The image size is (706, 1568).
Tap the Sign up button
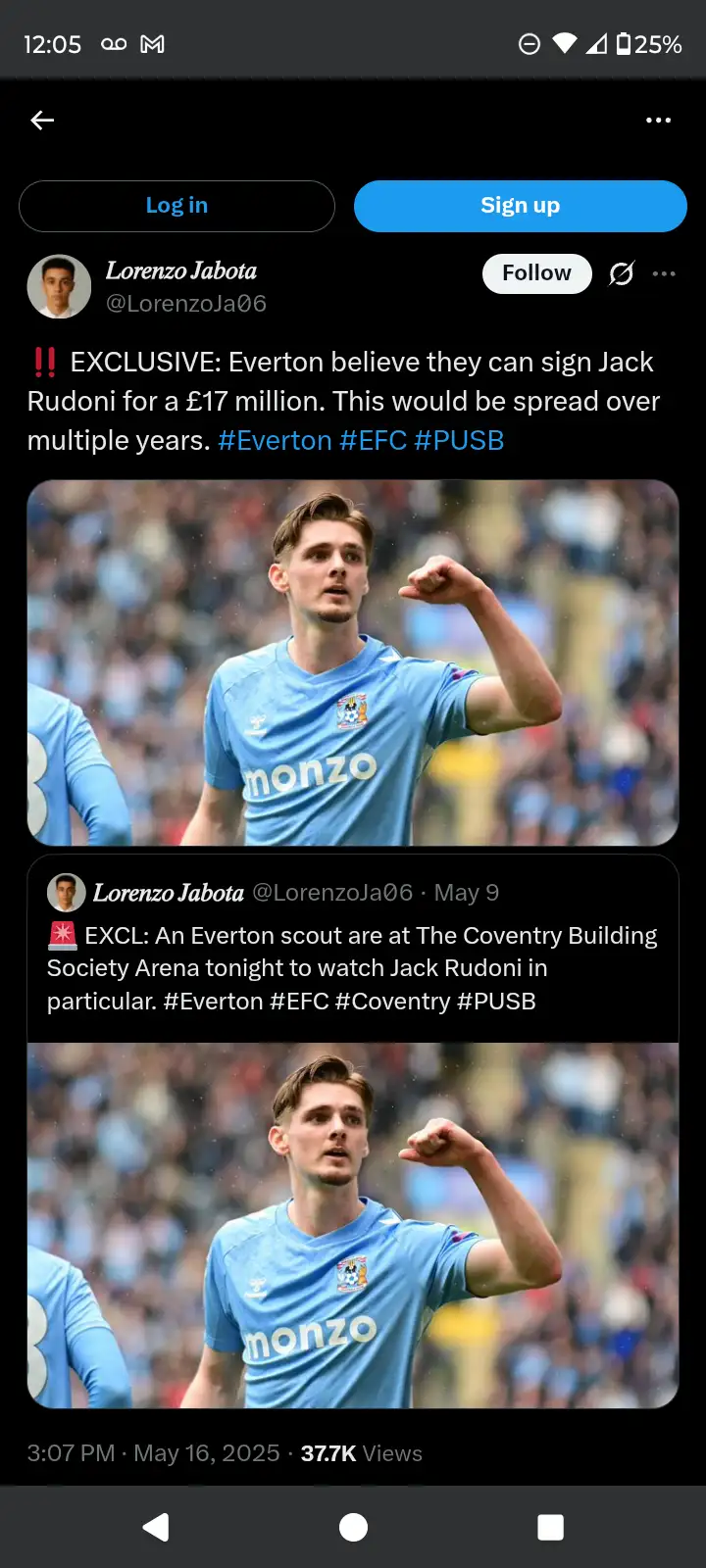click(520, 206)
